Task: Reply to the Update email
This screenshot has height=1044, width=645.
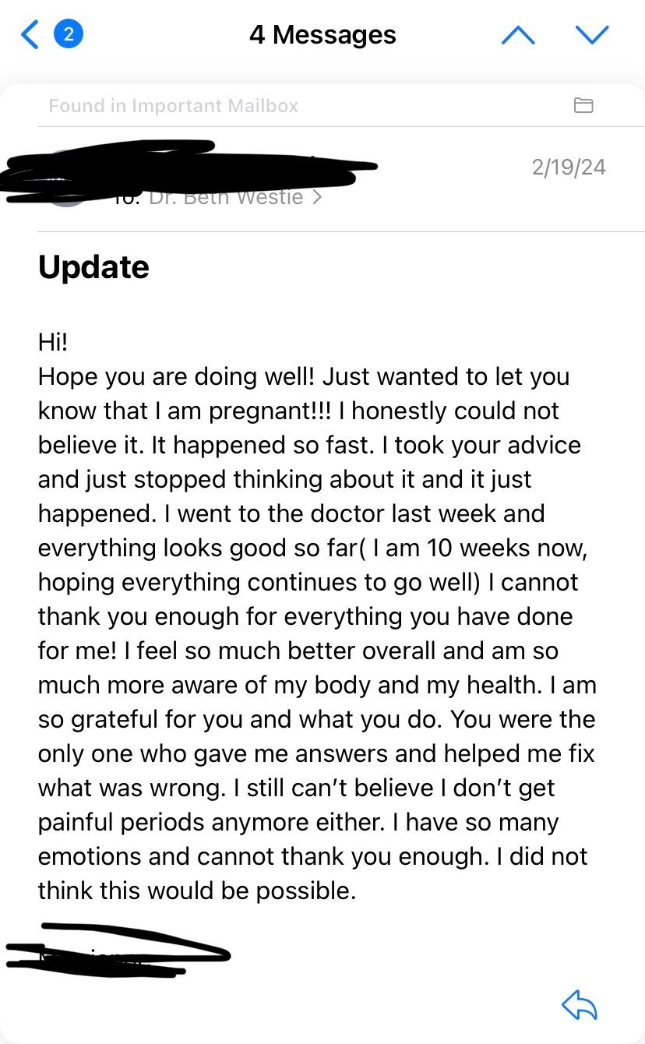Action: pyautogui.click(x=580, y=1005)
